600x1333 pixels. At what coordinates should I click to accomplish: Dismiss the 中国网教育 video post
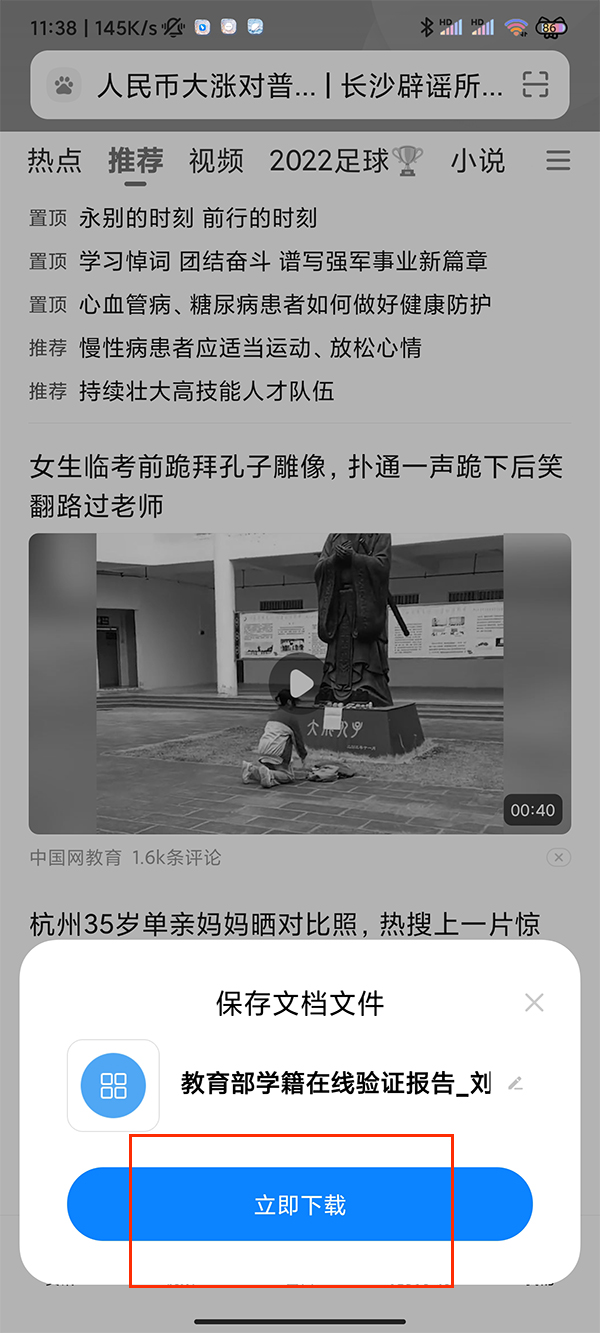coord(559,857)
